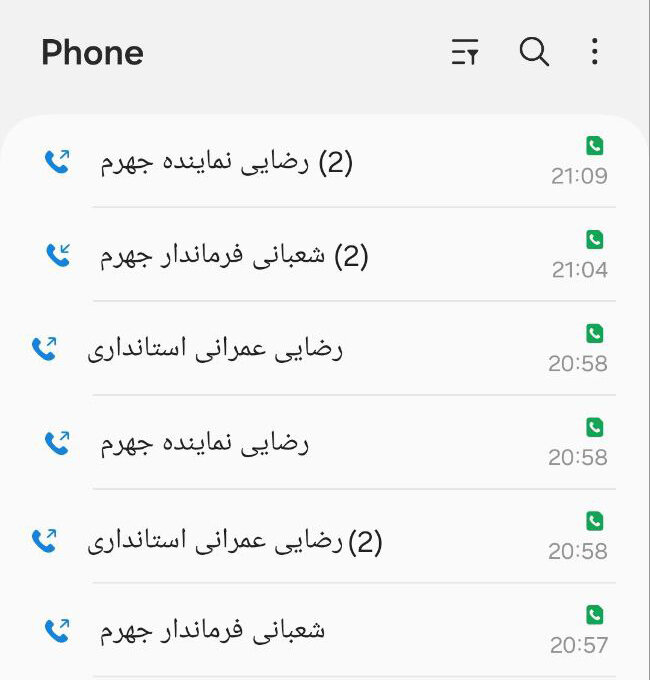The image size is (650, 680).
Task: Search the call history
Action: [x=534, y=52]
